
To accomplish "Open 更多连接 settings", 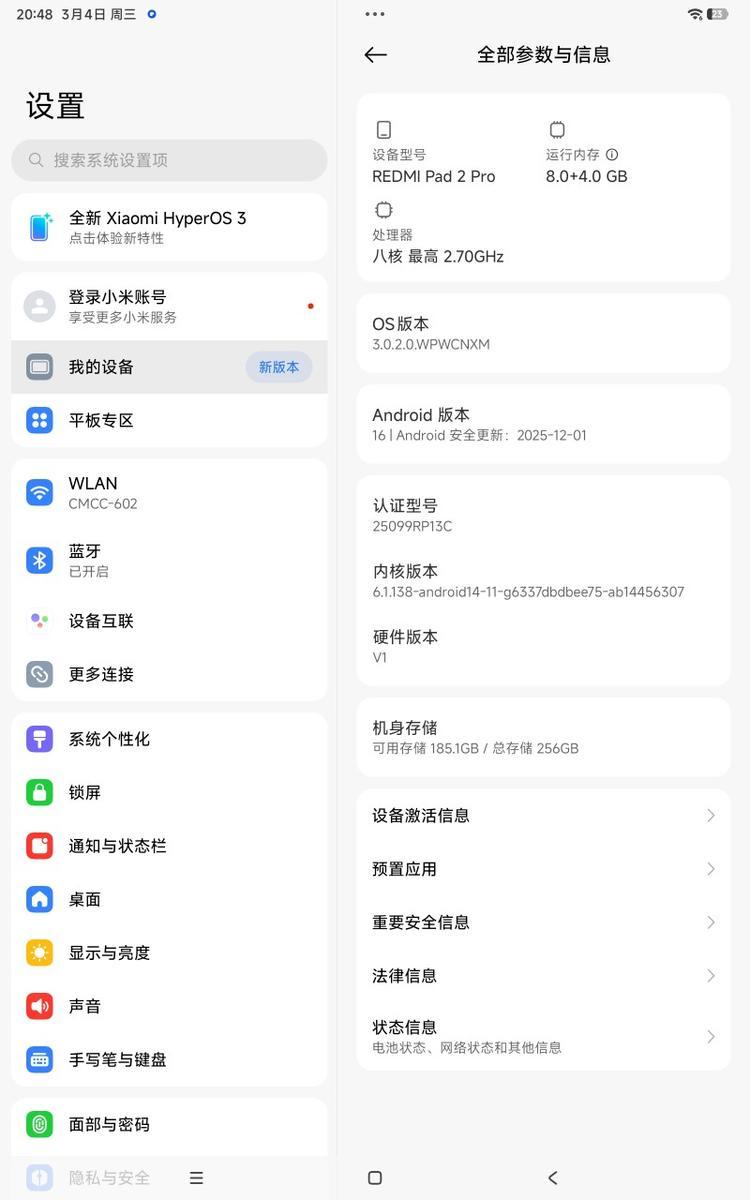I will tap(169, 674).
